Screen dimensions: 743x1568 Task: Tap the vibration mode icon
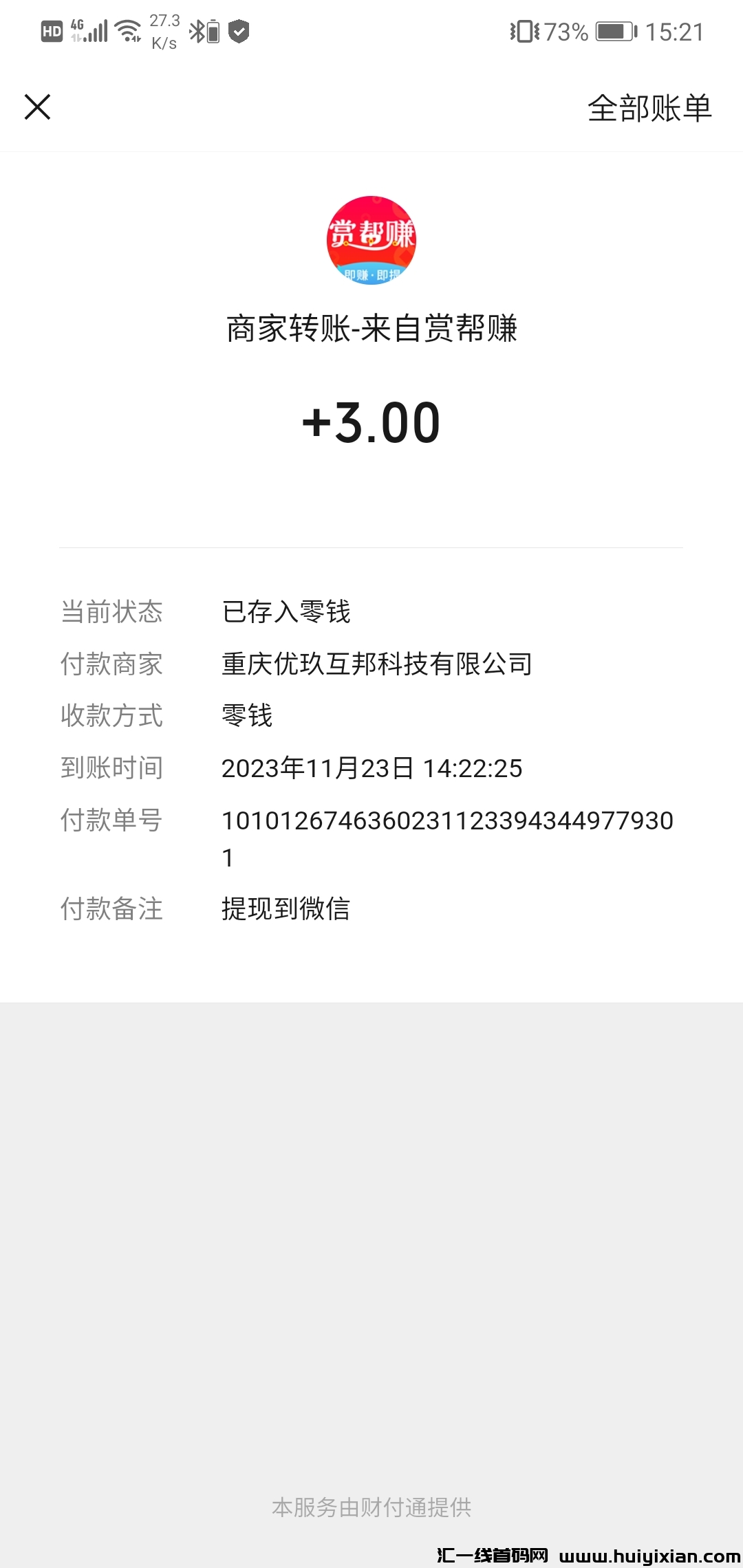pos(525,30)
